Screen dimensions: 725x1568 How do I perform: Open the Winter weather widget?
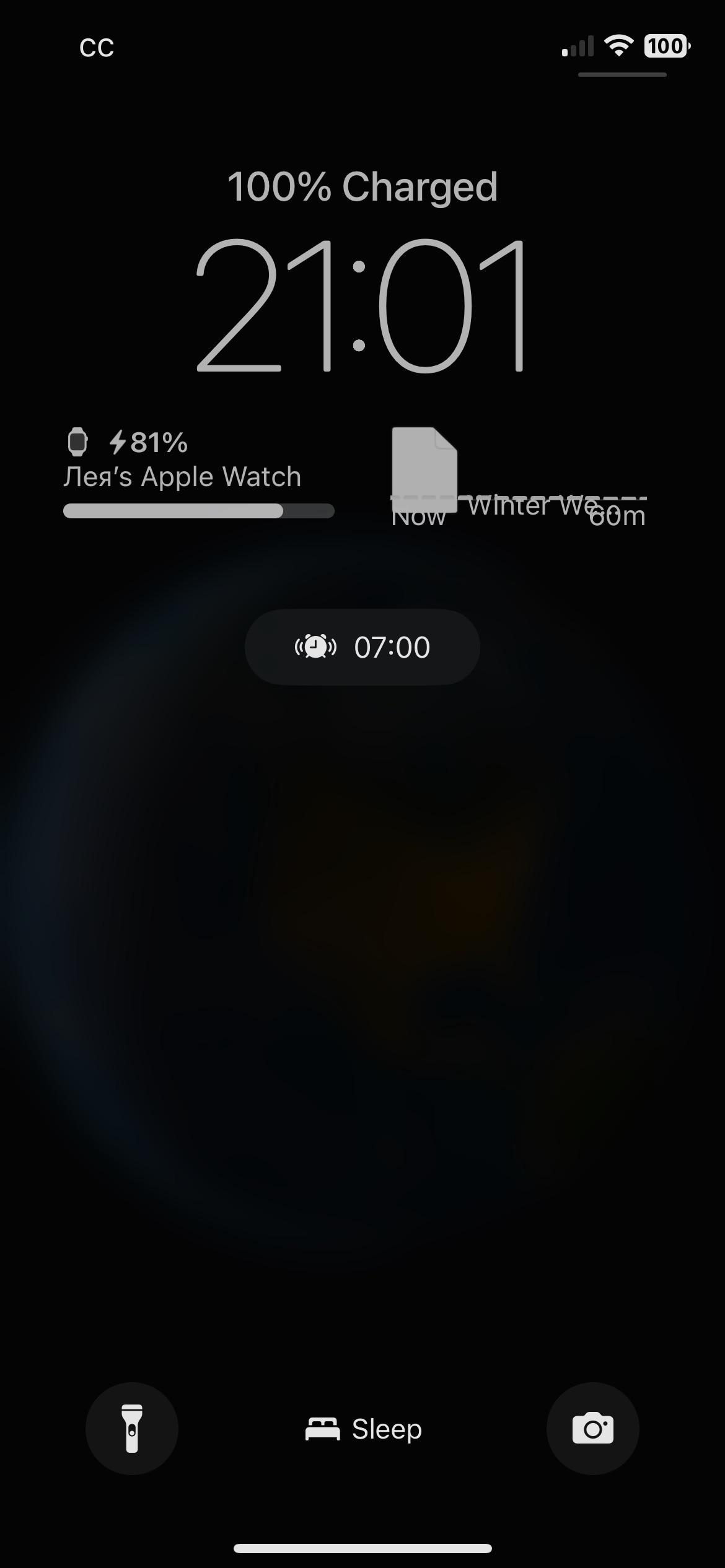(x=519, y=478)
